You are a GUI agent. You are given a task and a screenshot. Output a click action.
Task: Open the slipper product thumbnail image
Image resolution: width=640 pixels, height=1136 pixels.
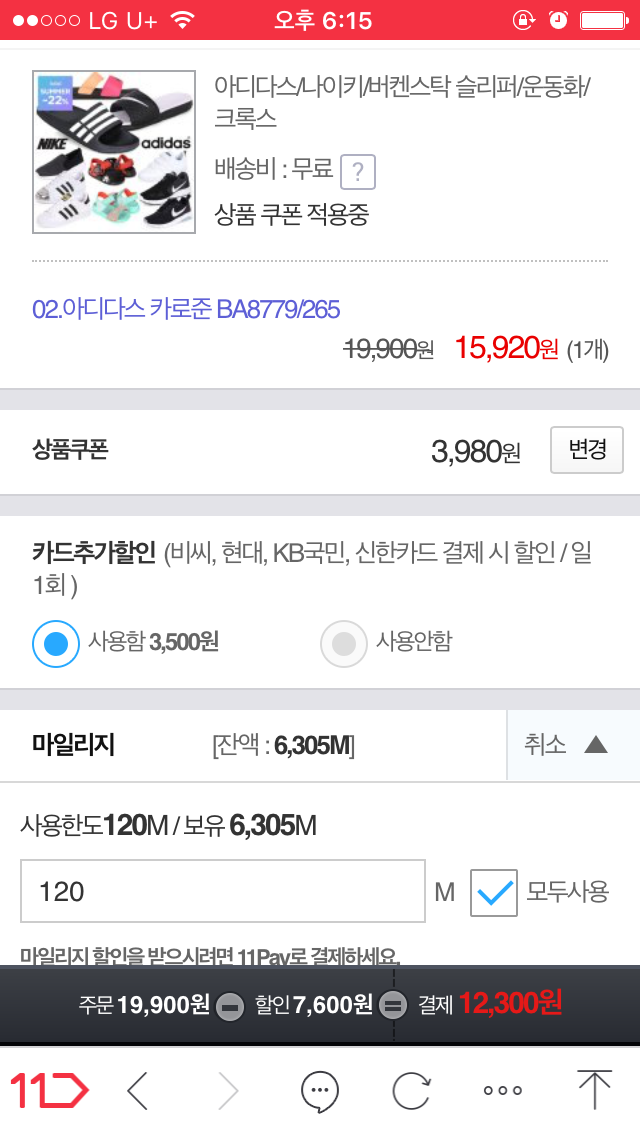click(x=114, y=151)
